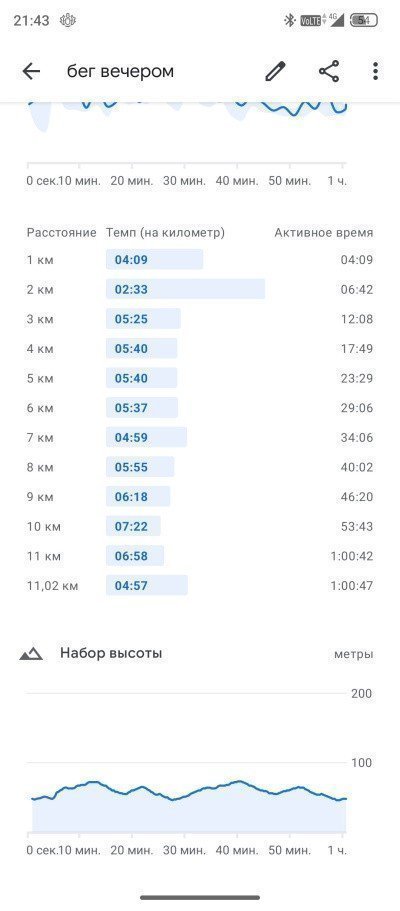This screenshot has height=911, width=400.
Task: Share this running activity
Action: click(x=329, y=71)
